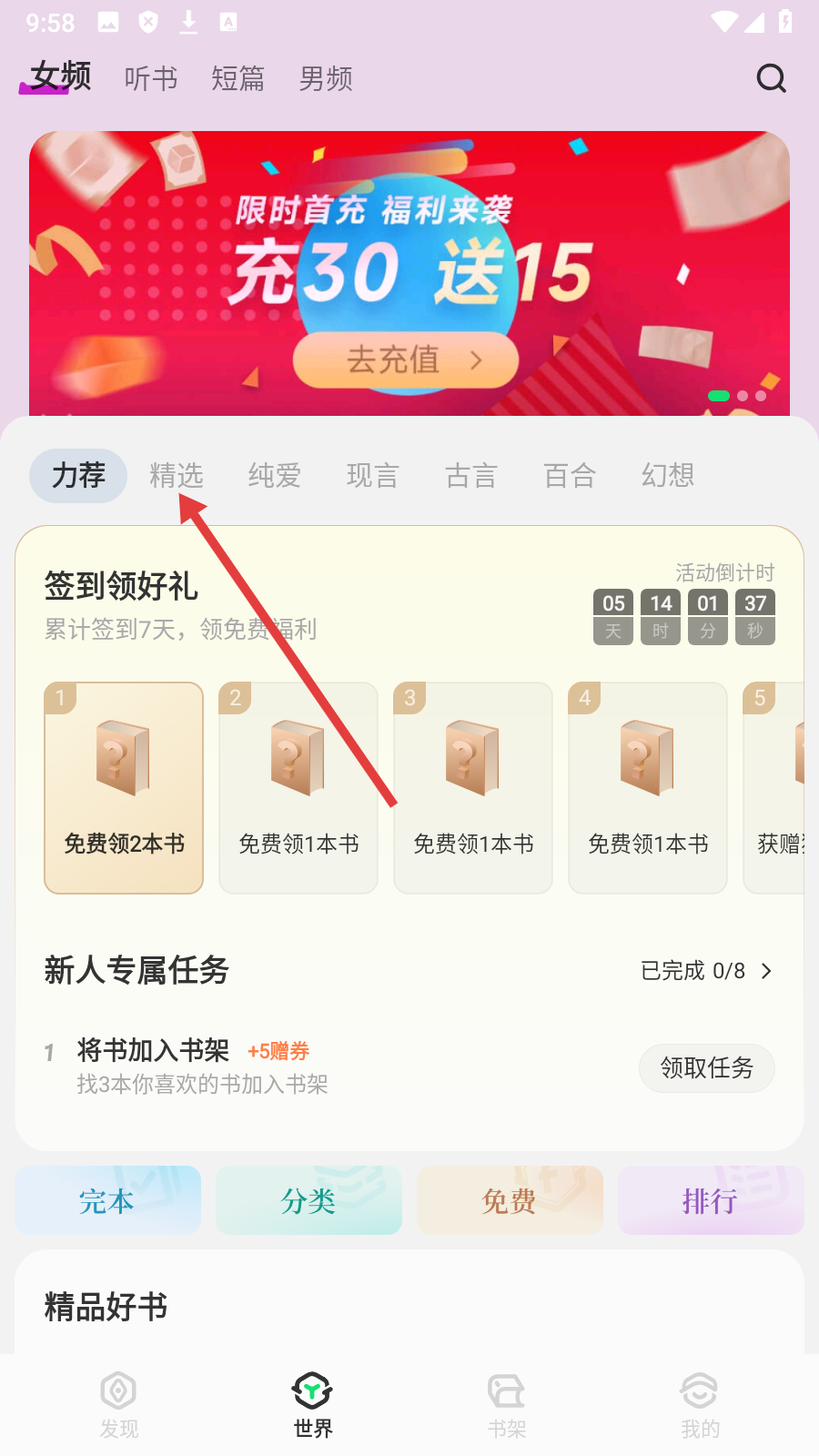Image resolution: width=819 pixels, height=1456 pixels.
Task: Select the 幻想 category tab
Action: [667, 476]
